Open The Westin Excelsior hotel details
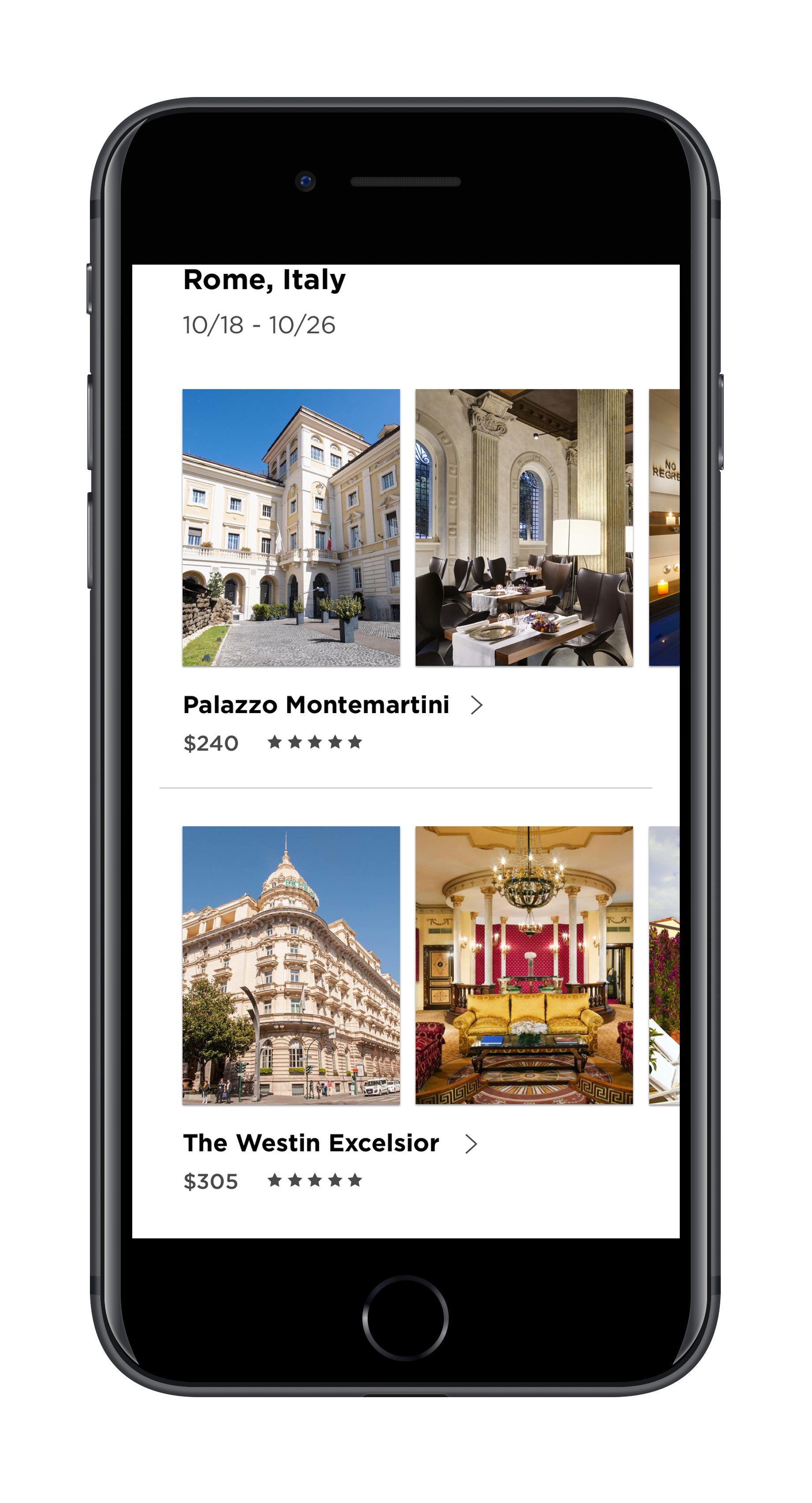The width and height of the screenshot is (812, 1503). (x=330, y=1143)
